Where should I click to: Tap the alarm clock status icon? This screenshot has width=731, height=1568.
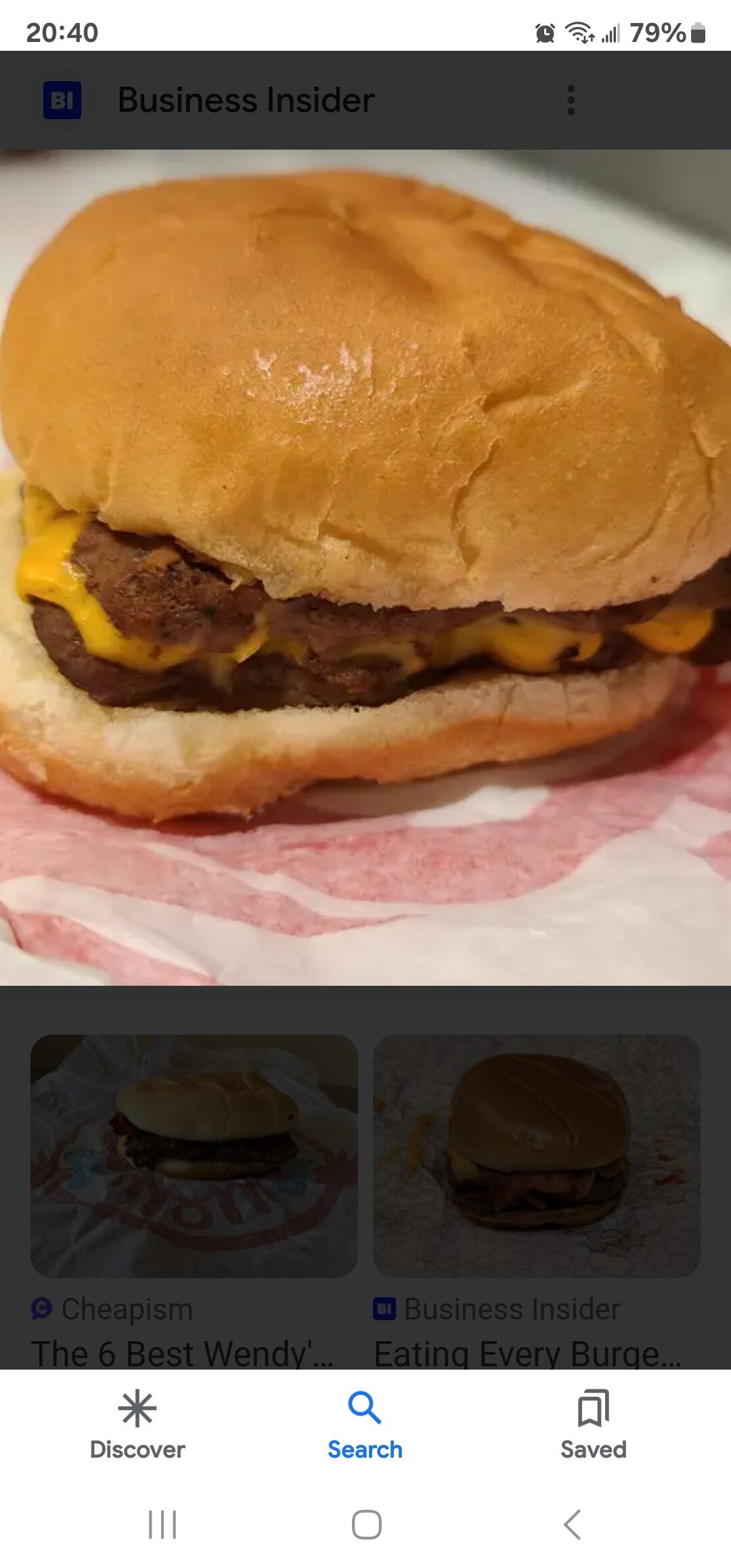coord(545,32)
